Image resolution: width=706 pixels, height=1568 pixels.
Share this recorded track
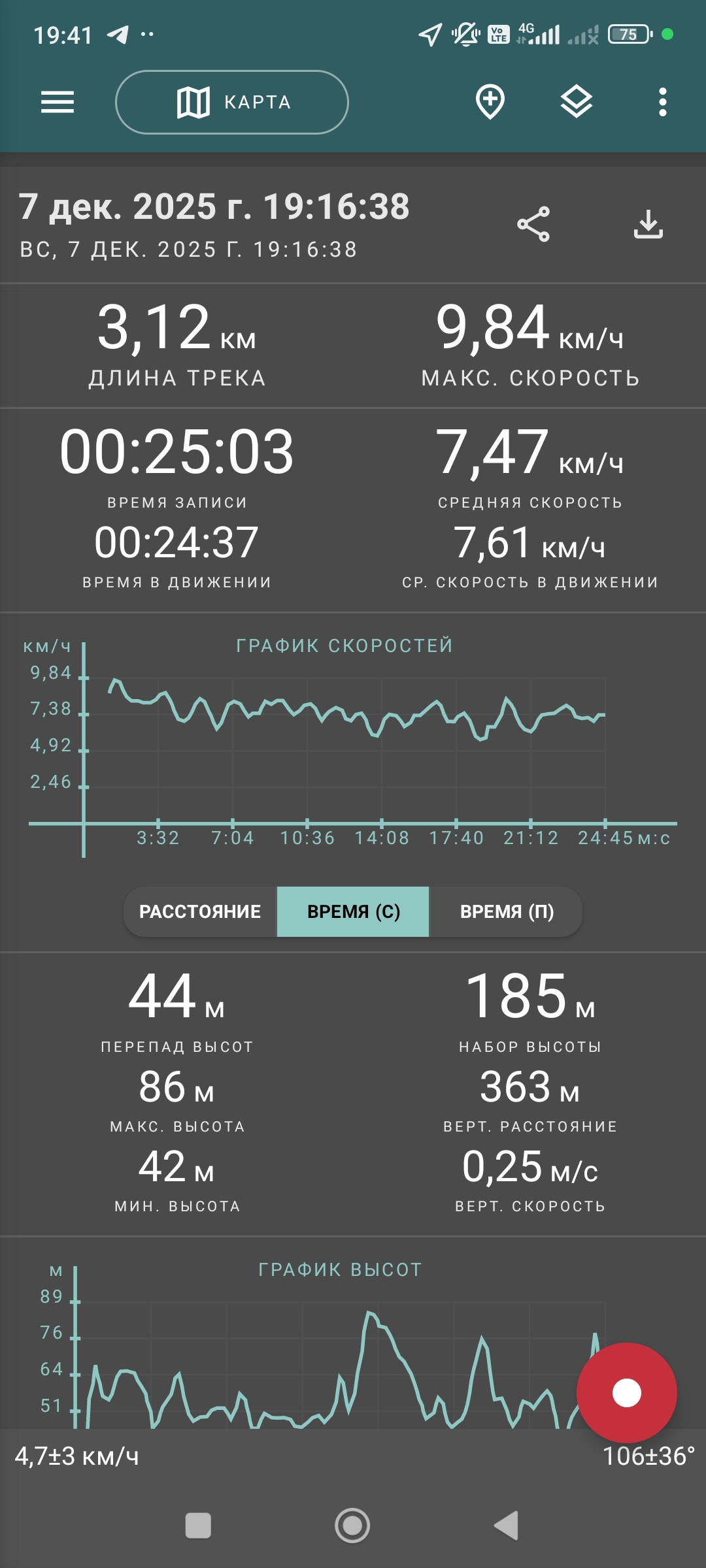click(533, 225)
